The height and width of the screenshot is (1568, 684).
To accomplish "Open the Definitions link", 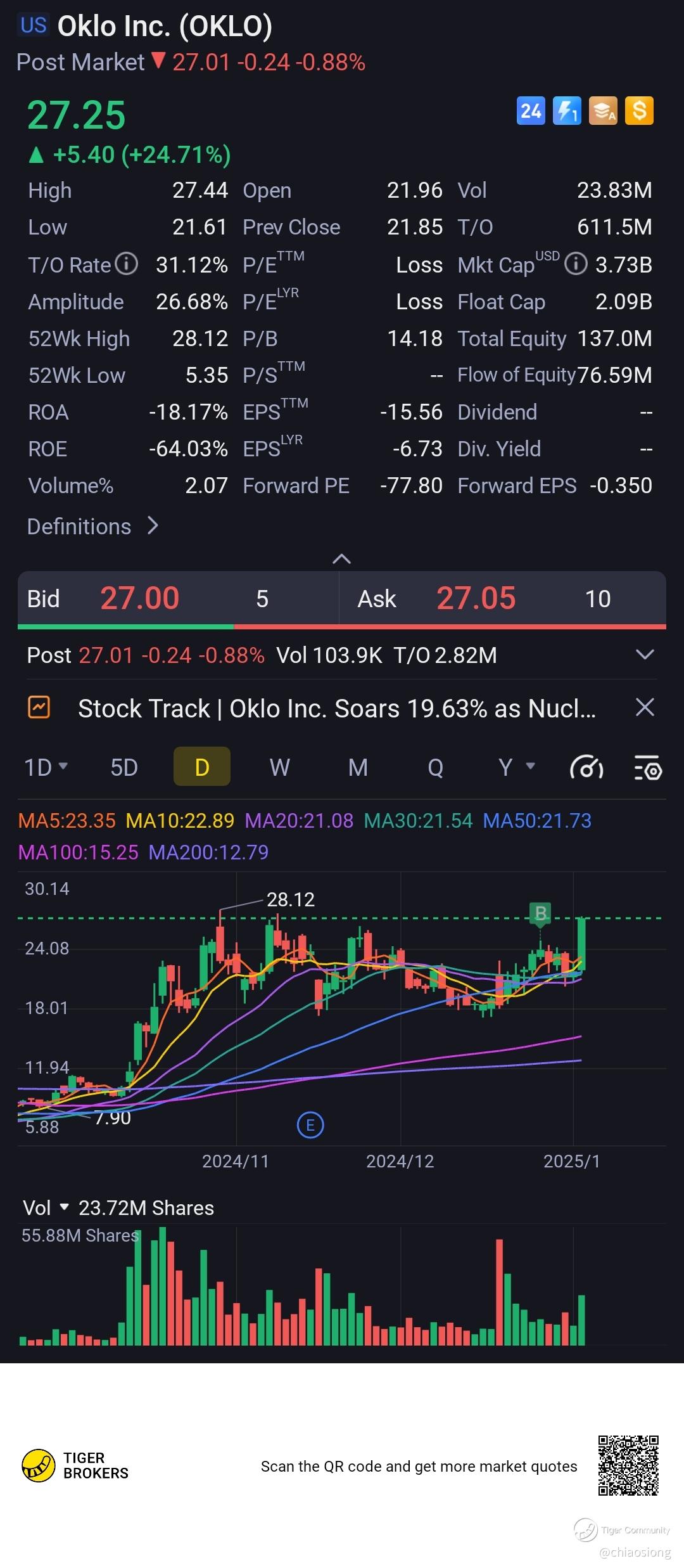I will [92, 527].
